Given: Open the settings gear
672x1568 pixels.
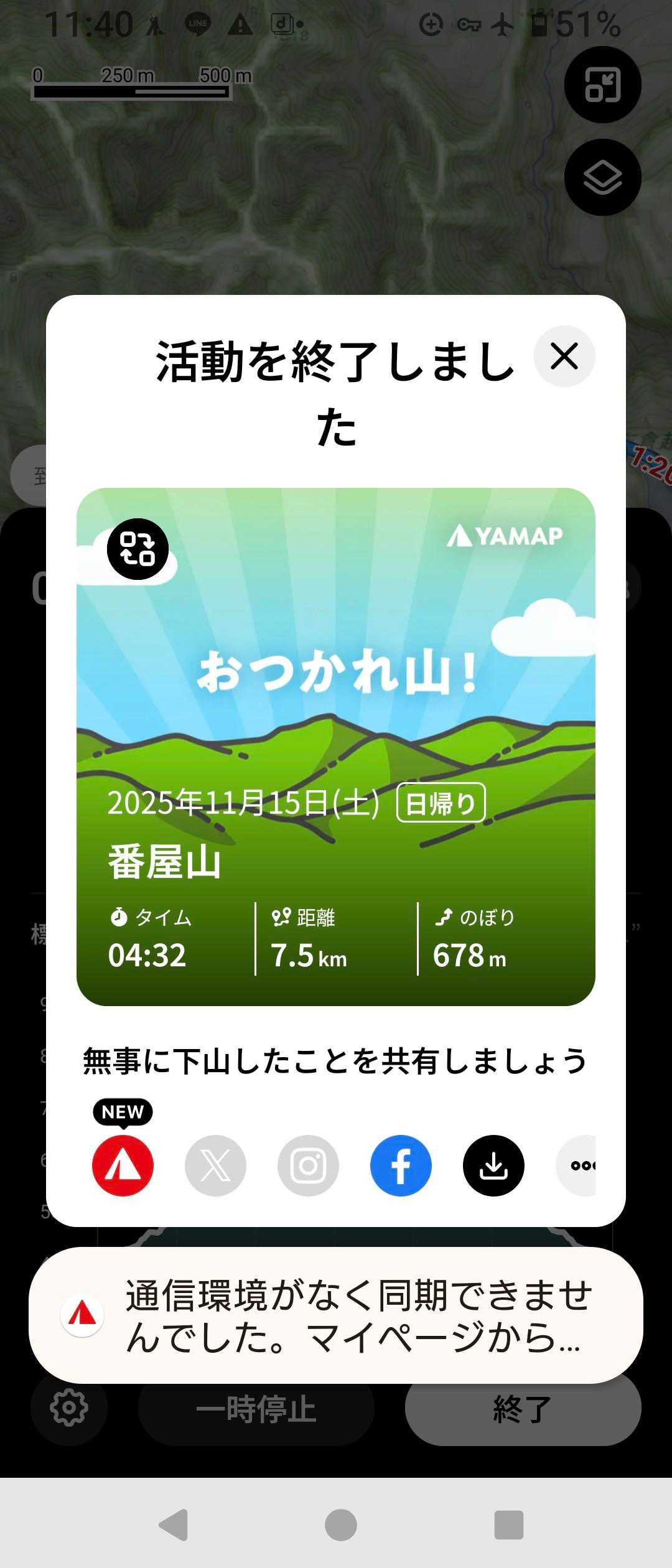Looking at the screenshot, I should [x=69, y=1407].
